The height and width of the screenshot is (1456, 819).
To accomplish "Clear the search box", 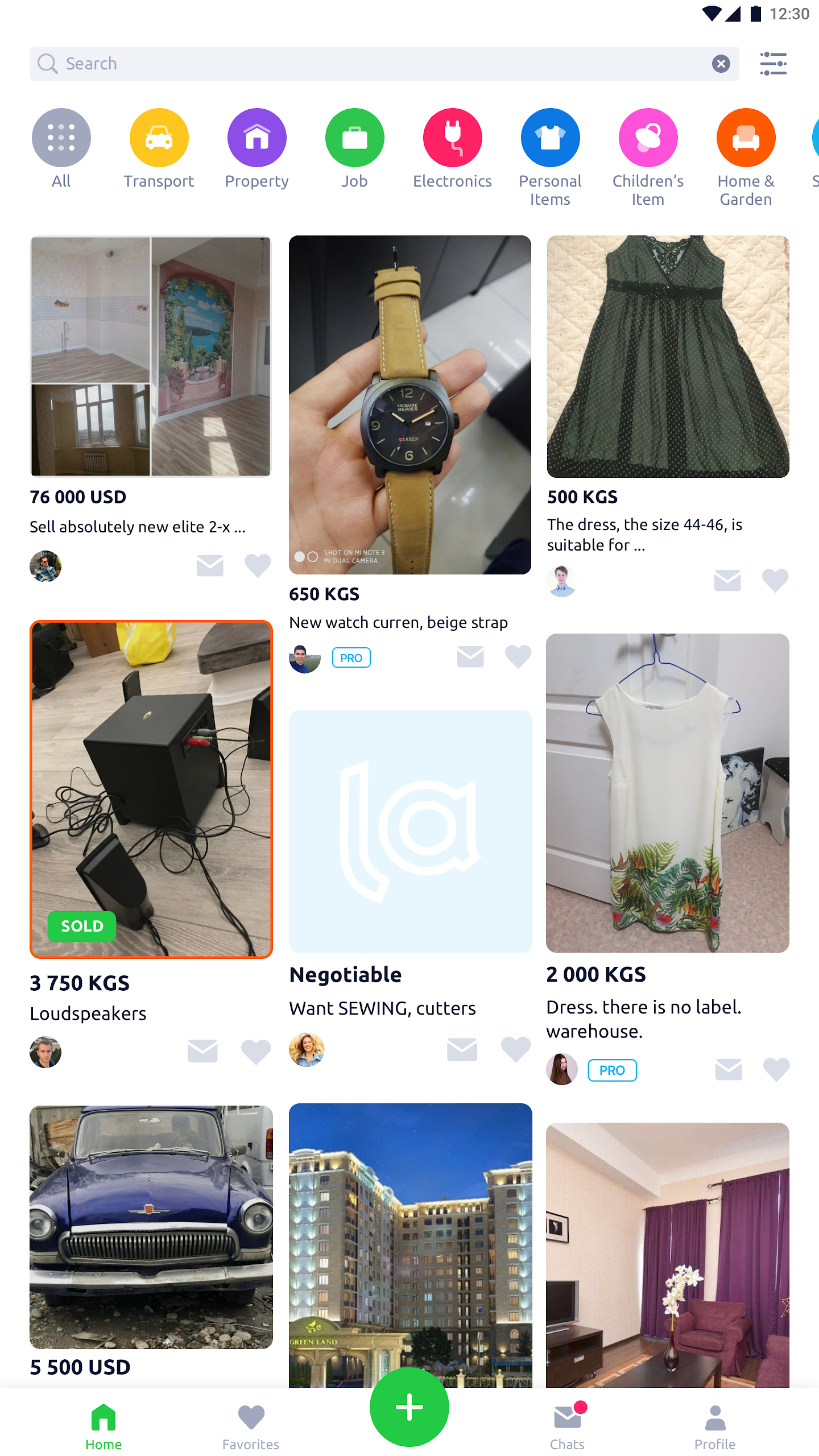I will (x=721, y=64).
